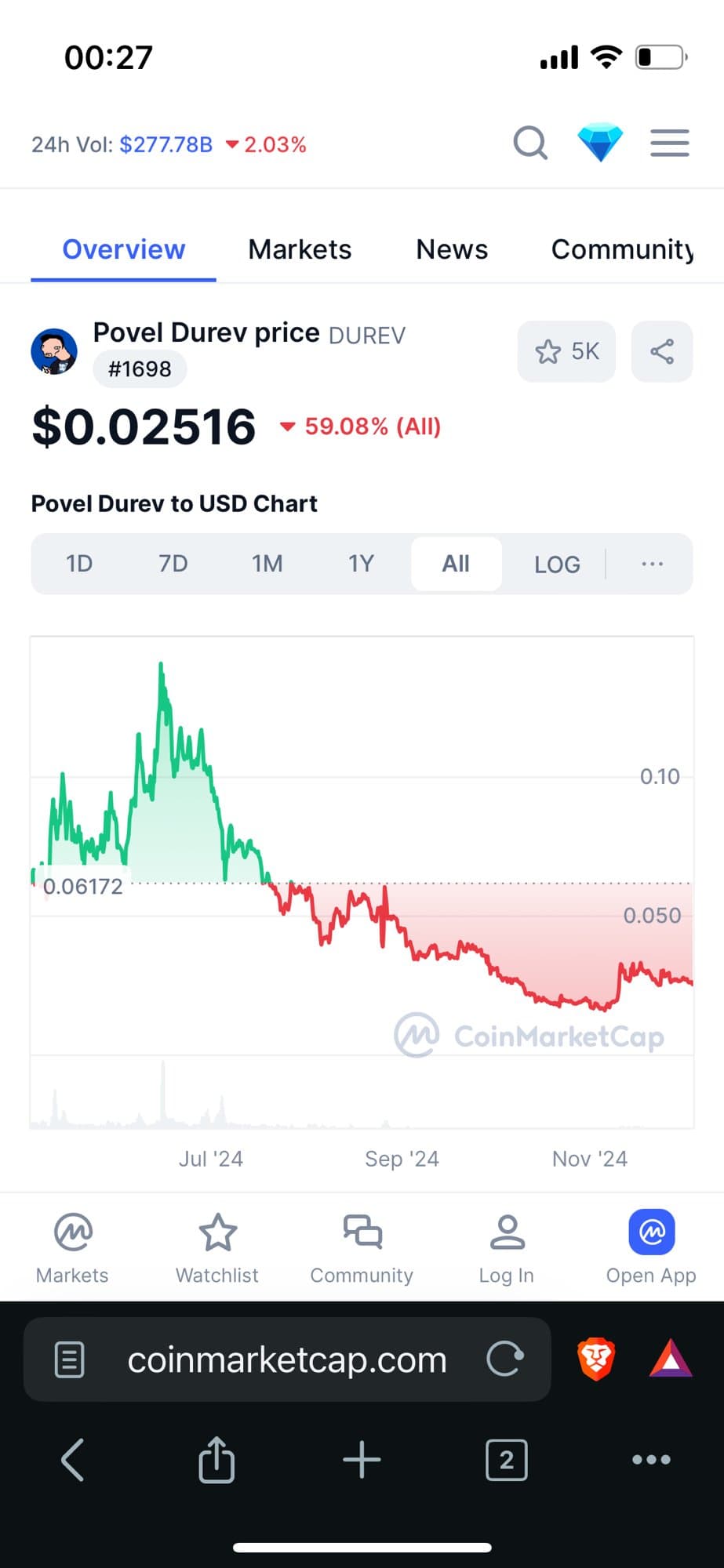Go back in the browser

click(x=73, y=1460)
